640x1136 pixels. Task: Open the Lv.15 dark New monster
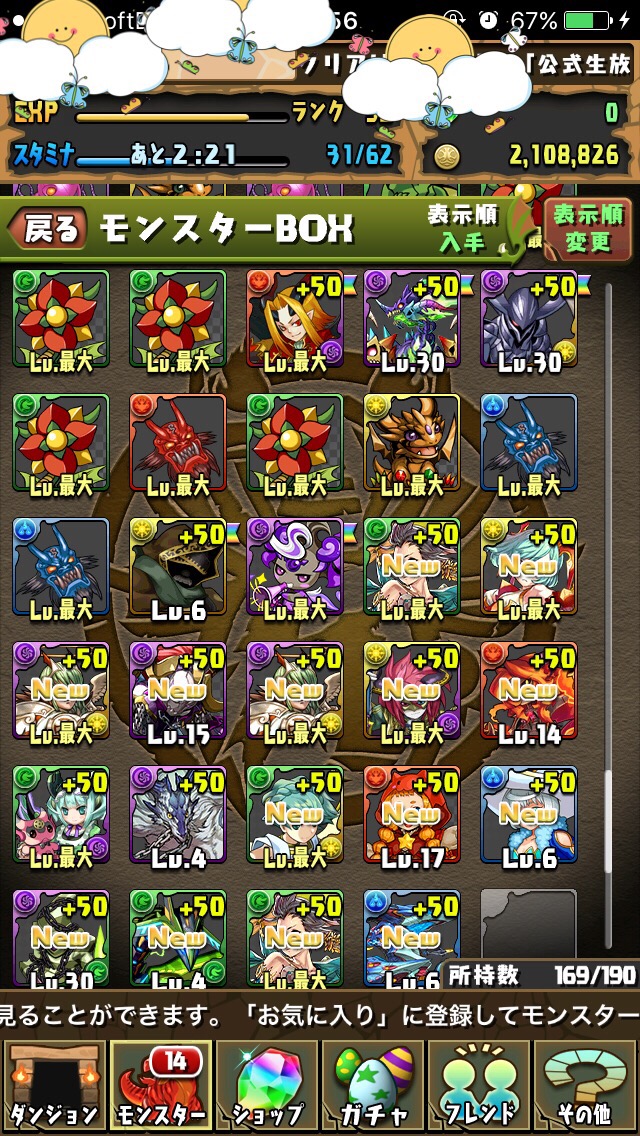pyautogui.click(x=178, y=691)
